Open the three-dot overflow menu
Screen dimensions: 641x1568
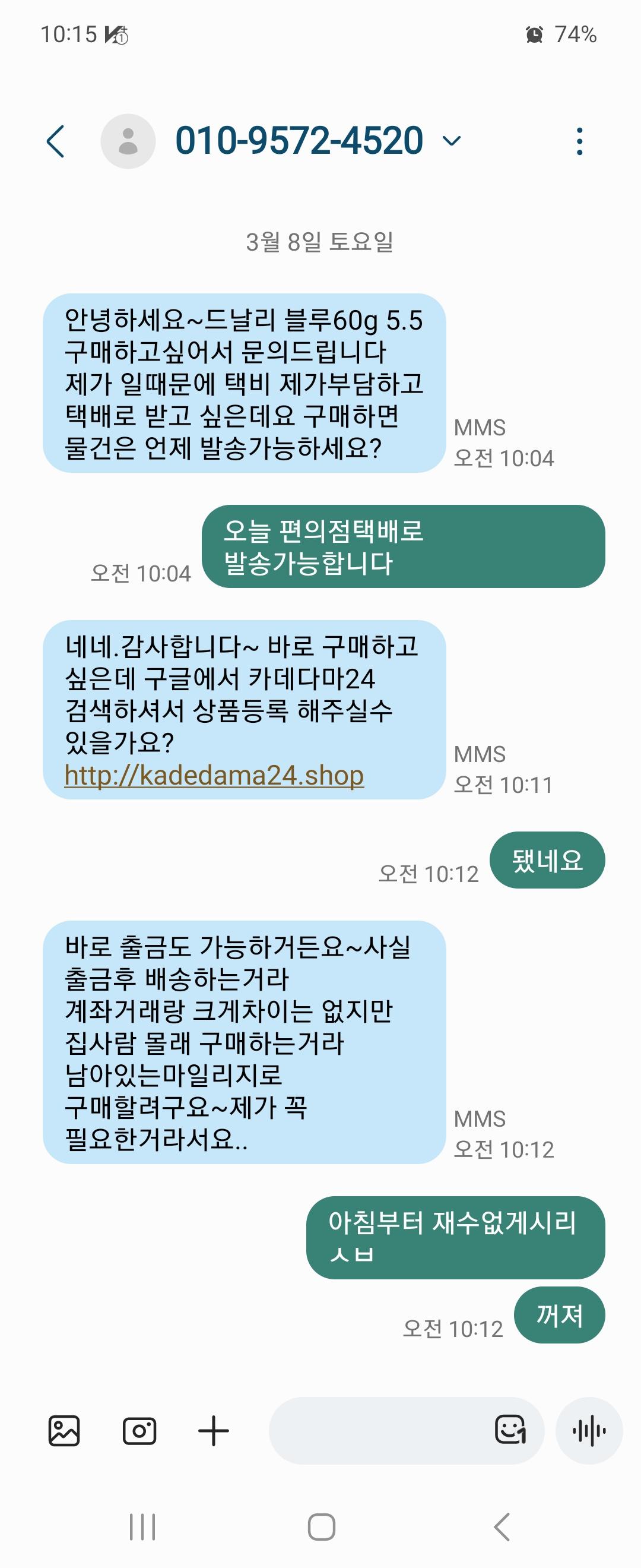579,141
